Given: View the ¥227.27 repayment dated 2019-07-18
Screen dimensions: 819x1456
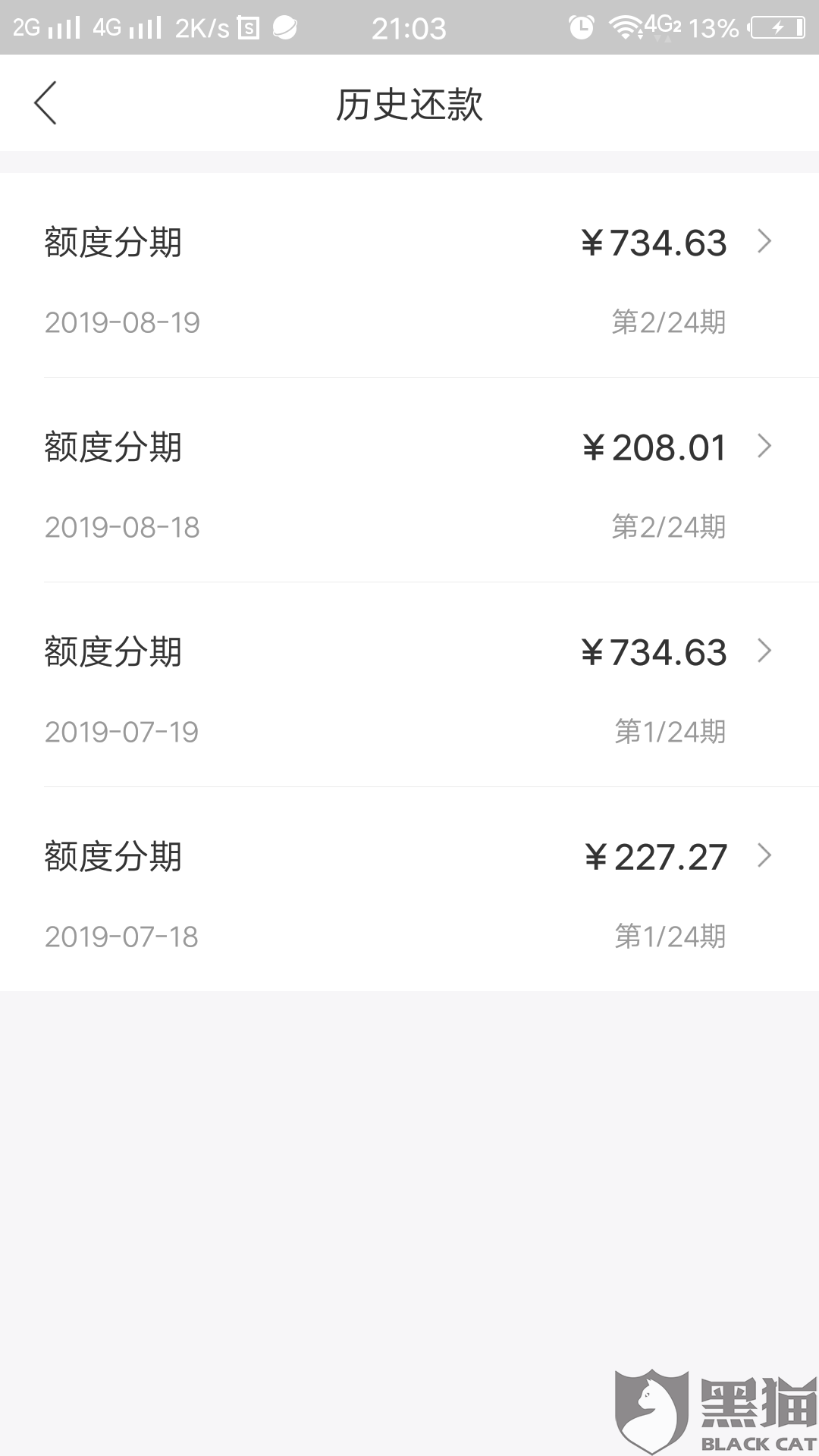Looking at the screenshot, I should pos(409,891).
